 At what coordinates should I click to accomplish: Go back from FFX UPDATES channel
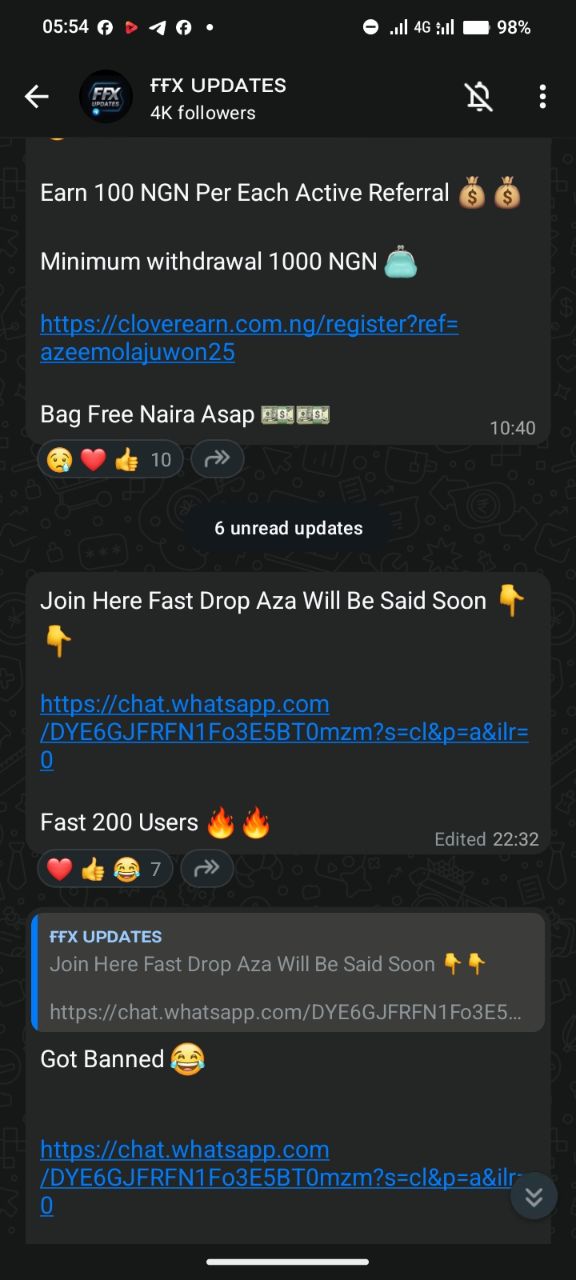(x=37, y=96)
